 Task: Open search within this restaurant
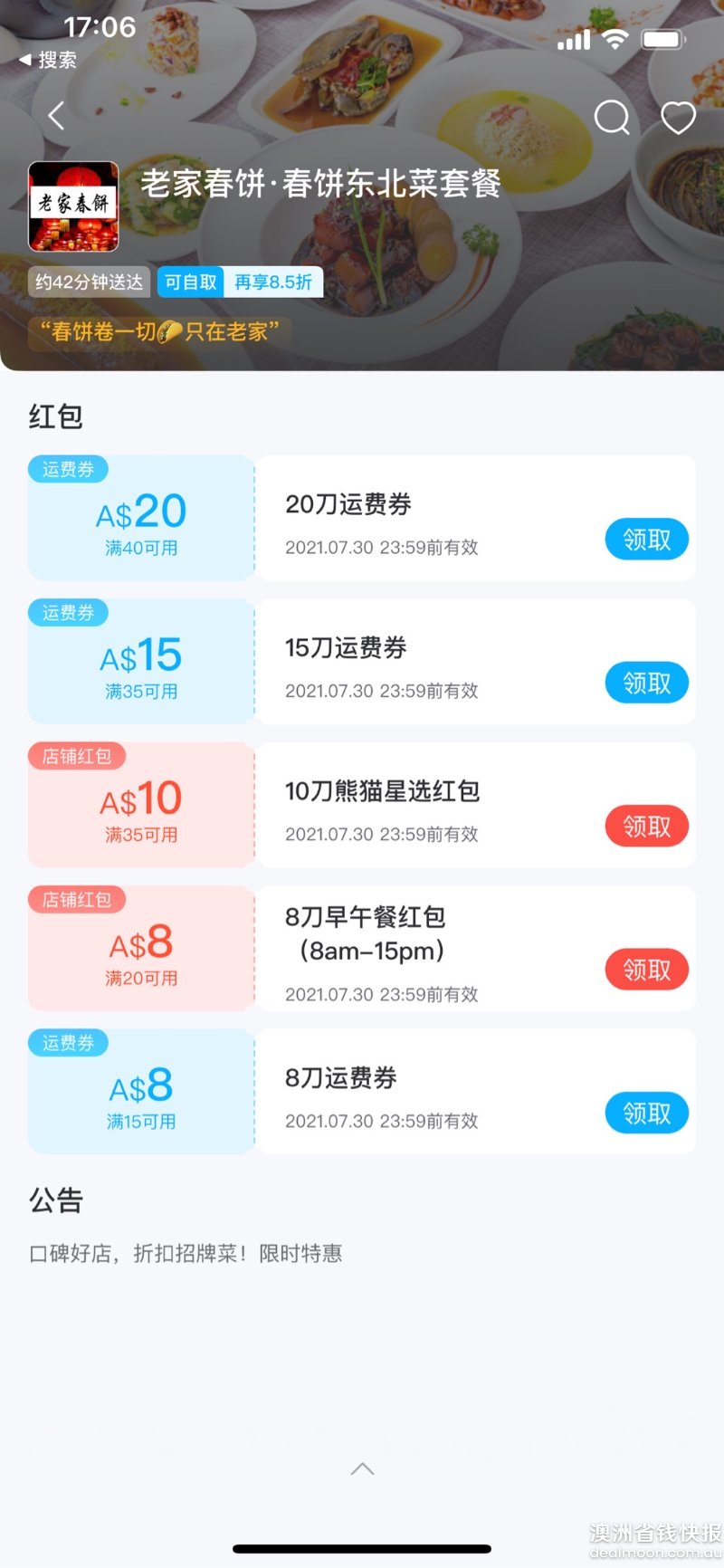tap(612, 117)
